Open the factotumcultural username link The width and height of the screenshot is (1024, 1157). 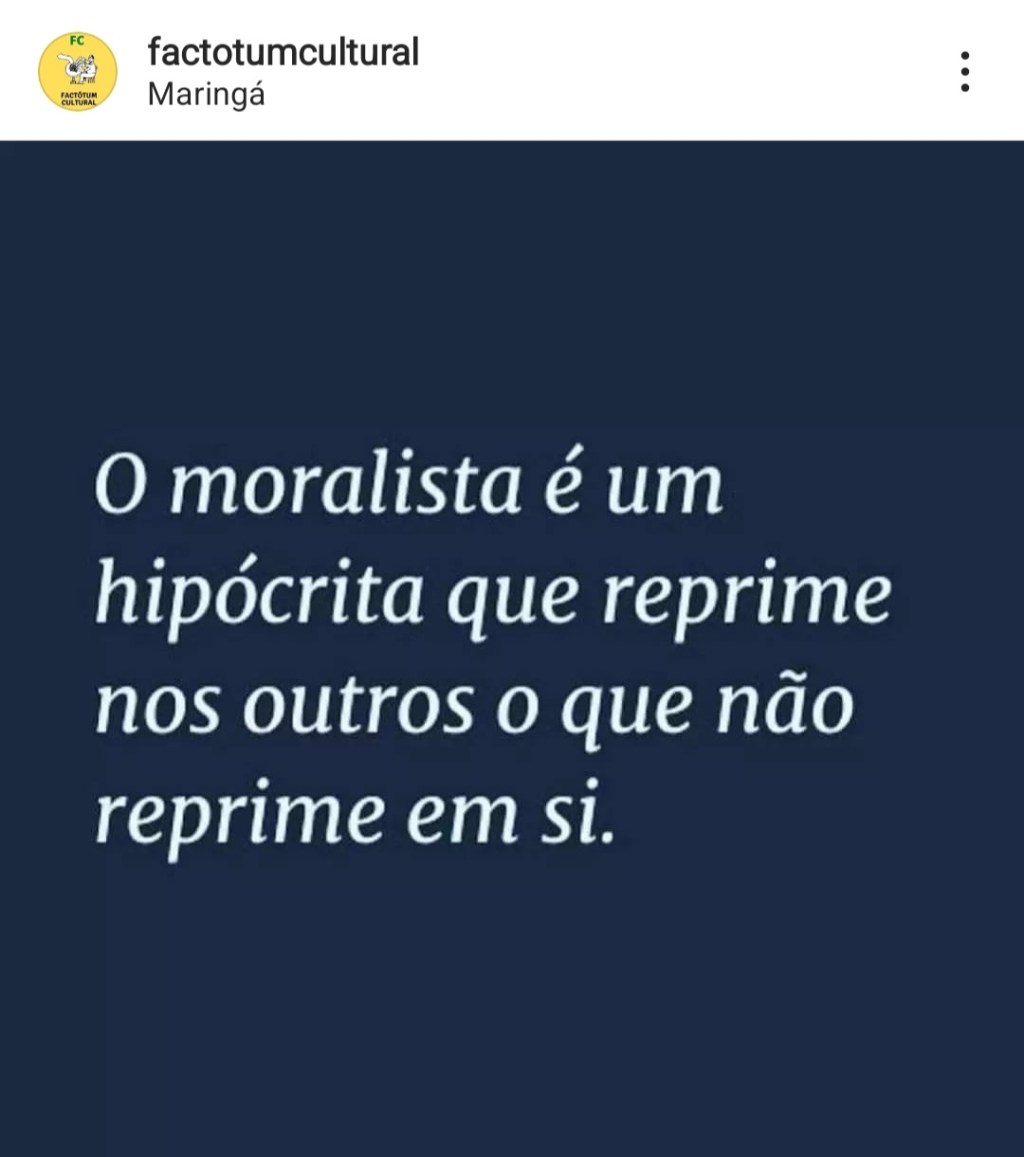click(x=282, y=51)
